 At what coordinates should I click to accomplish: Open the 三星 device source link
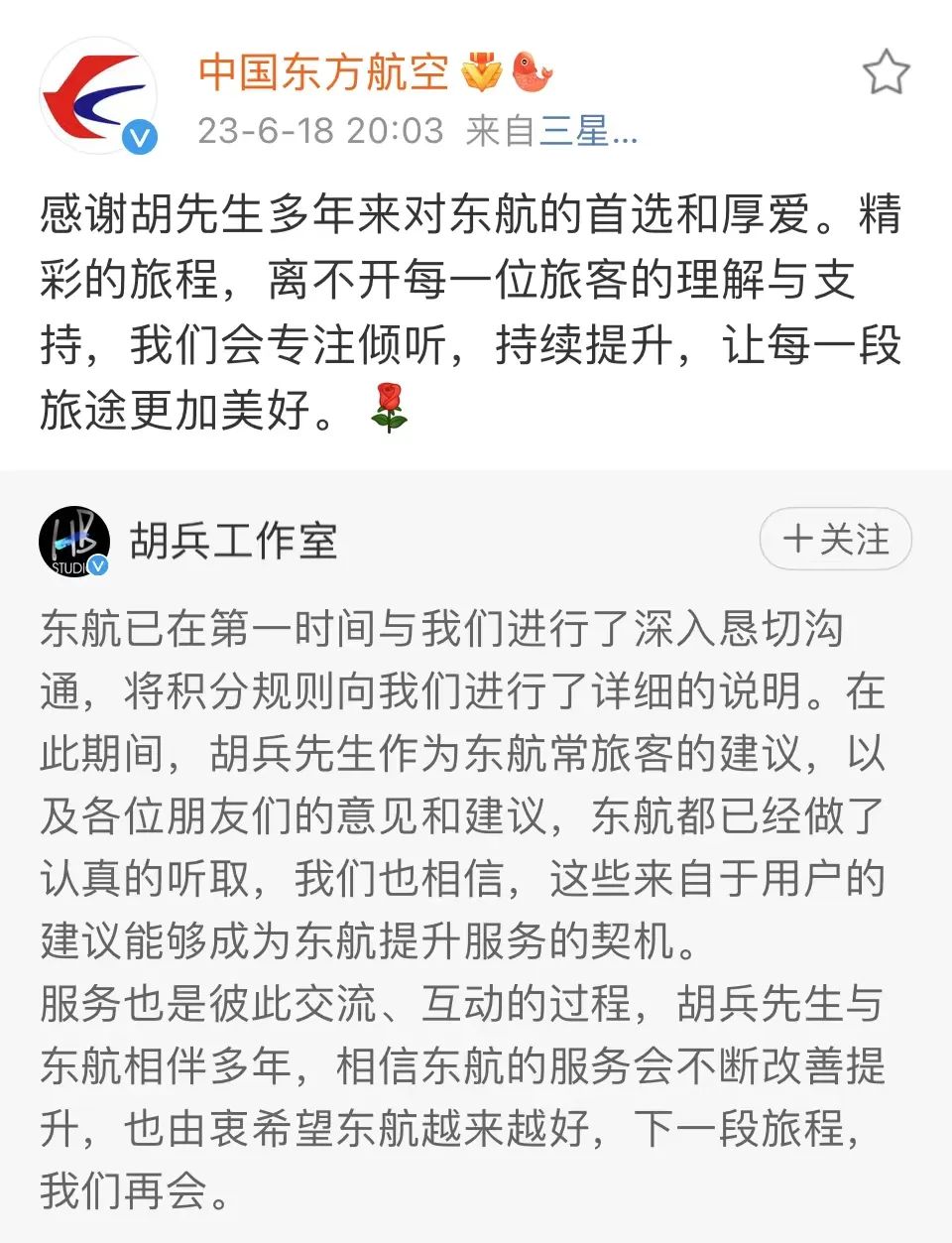pyautogui.click(x=588, y=131)
